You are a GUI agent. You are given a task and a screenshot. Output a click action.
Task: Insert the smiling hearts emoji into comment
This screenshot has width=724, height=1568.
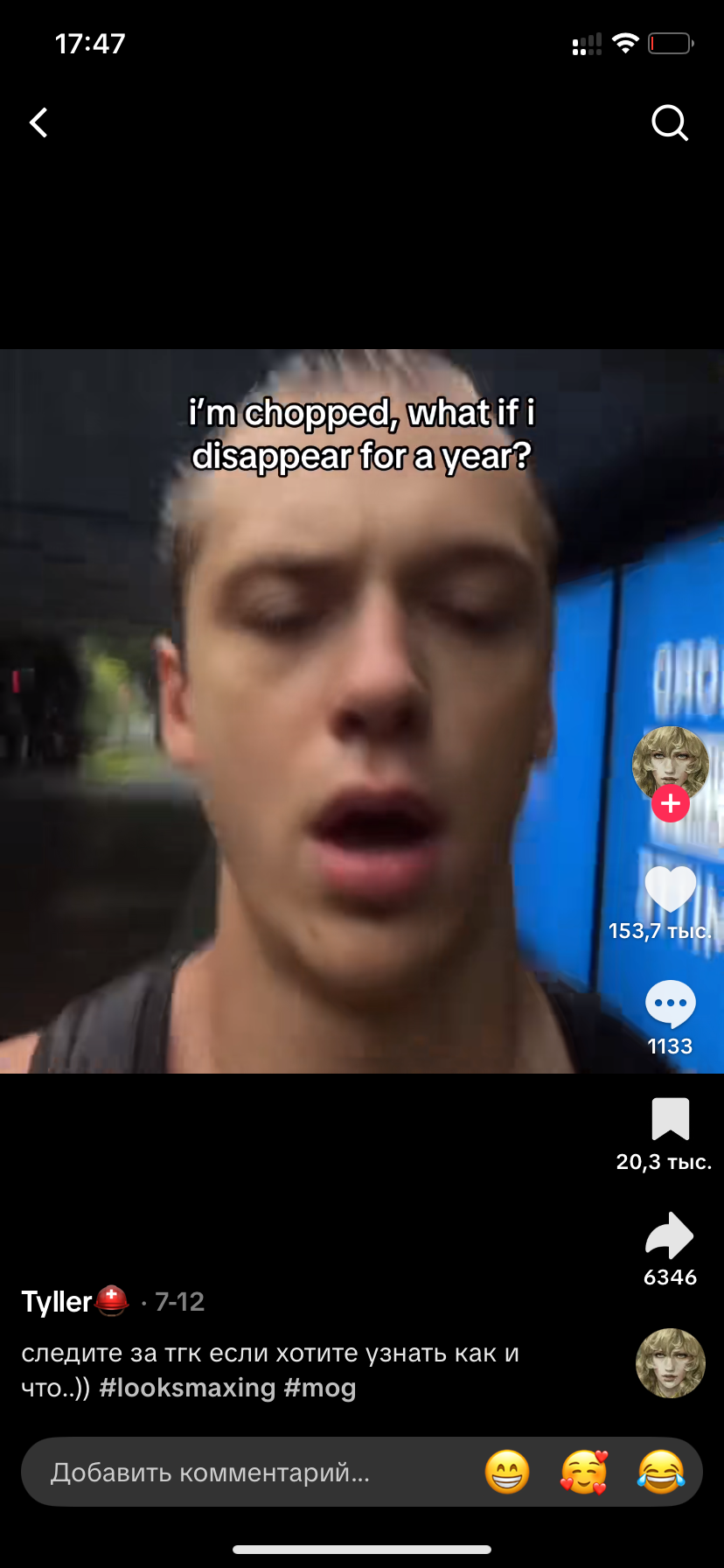(x=583, y=1472)
